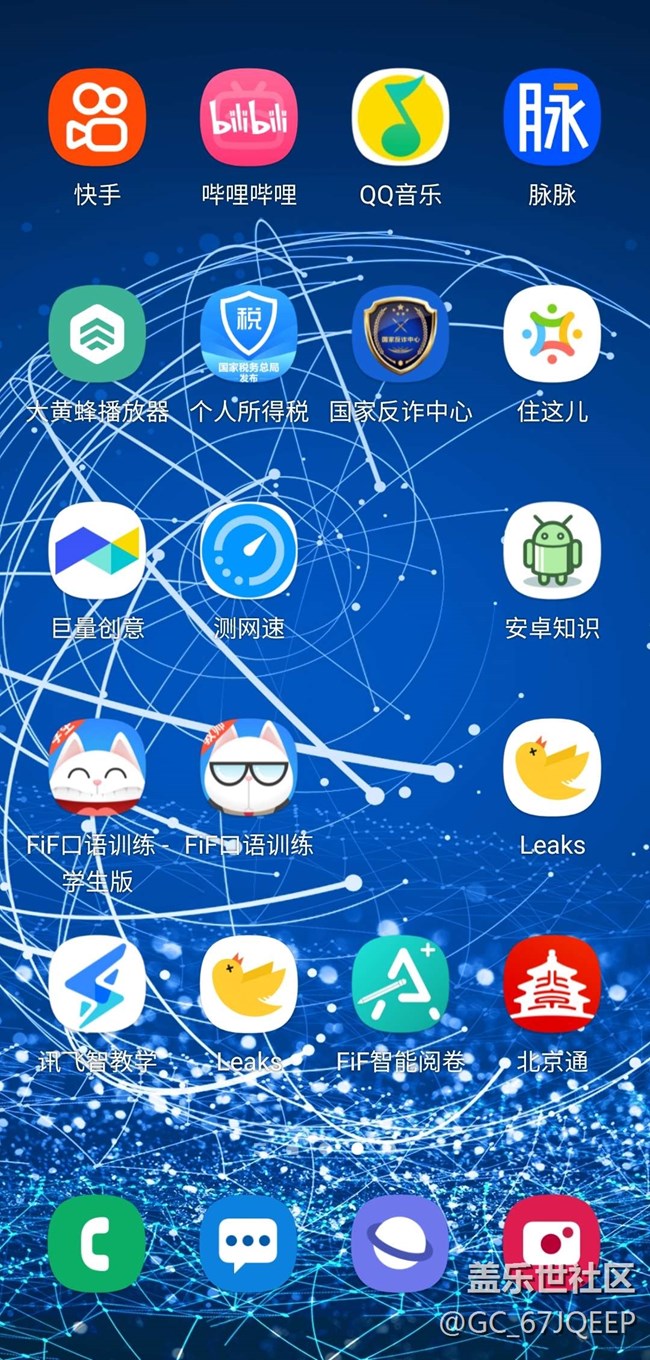Launch 国家反诈中心
This screenshot has width=650, height=1360.
[x=400, y=334]
